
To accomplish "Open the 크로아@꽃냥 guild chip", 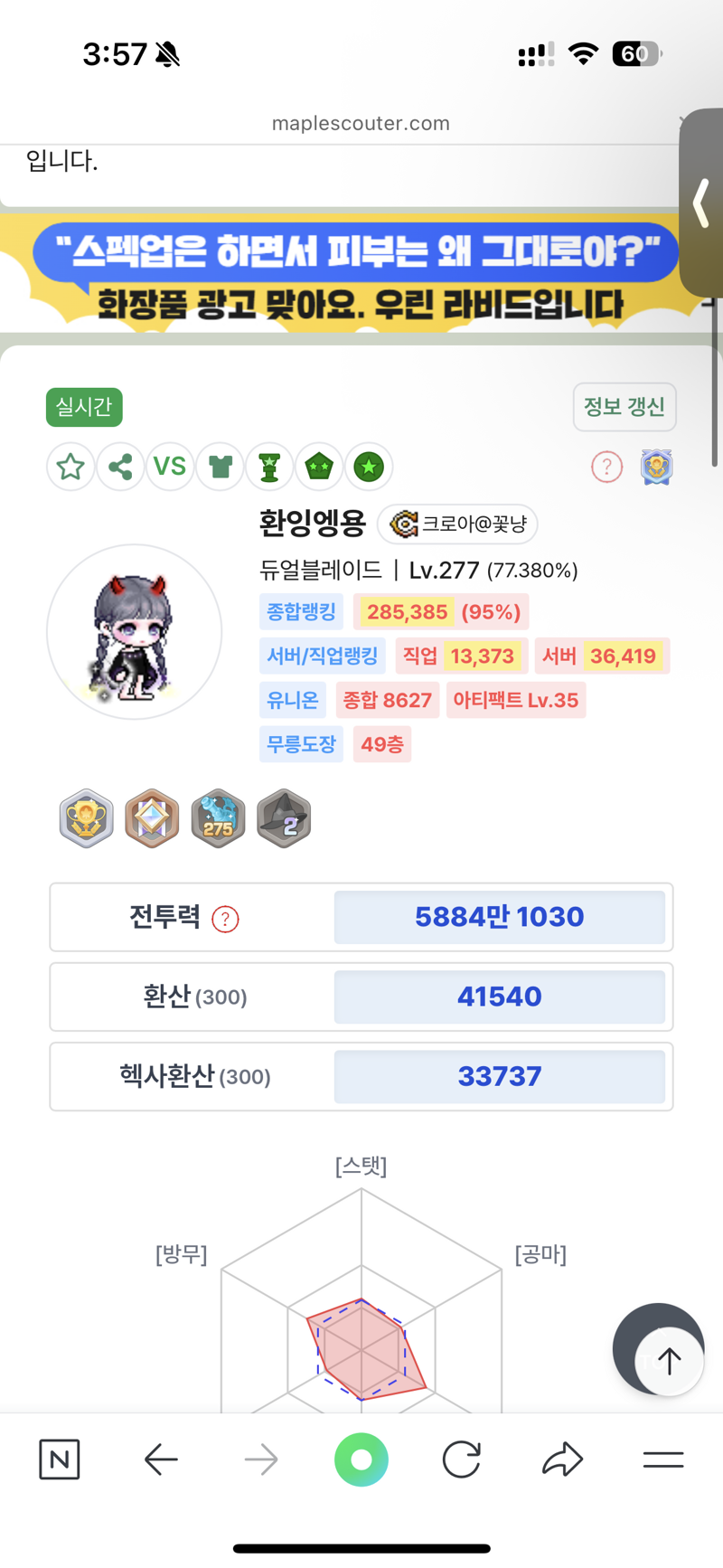I will (457, 524).
